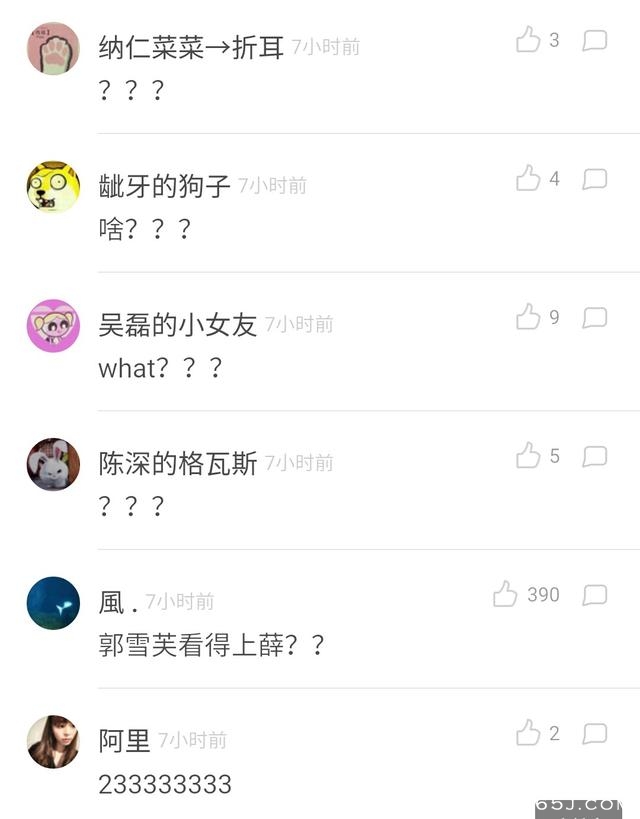Like the comment by 纳仁菜菜→折耳

[528, 40]
